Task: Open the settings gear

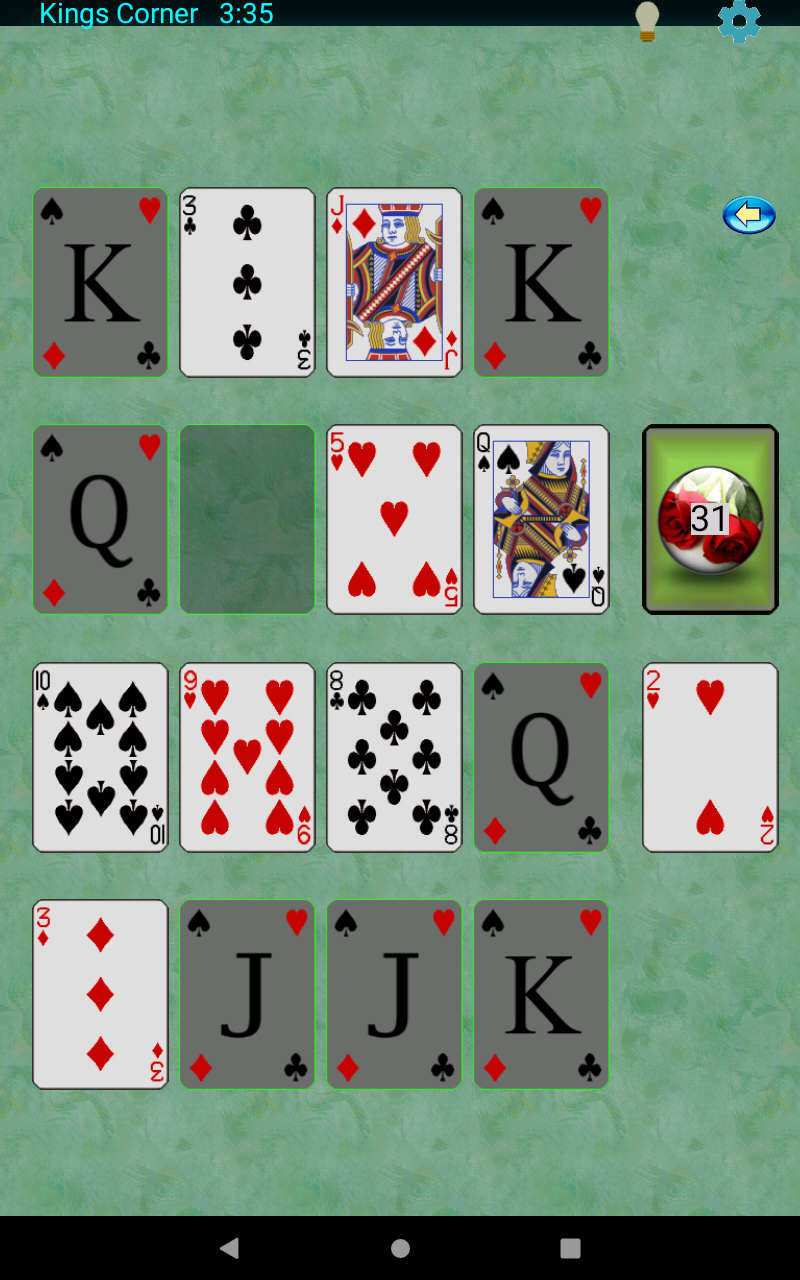Action: [x=739, y=21]
